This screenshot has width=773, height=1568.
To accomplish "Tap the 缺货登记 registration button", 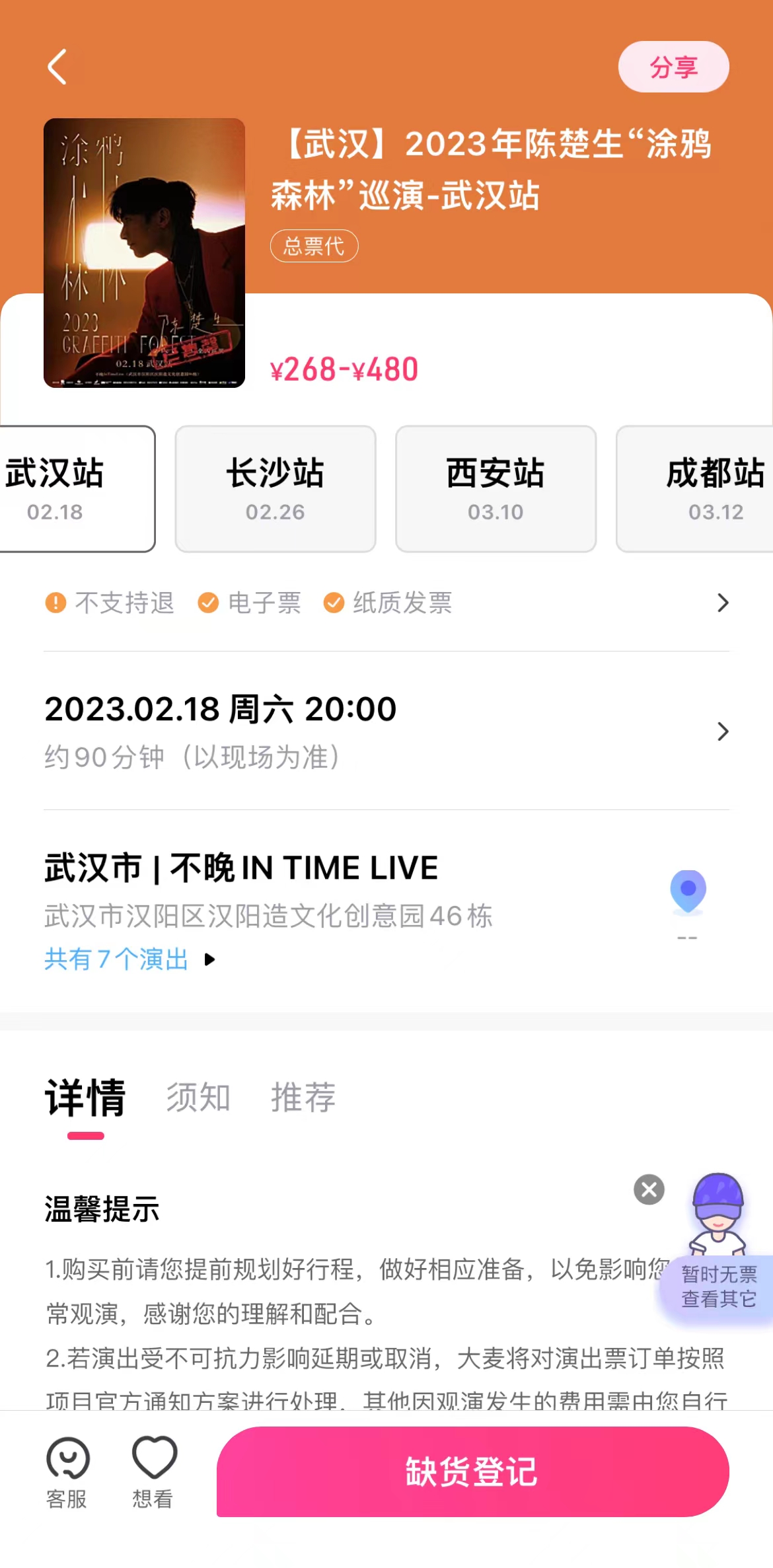I will (471, 1472).
